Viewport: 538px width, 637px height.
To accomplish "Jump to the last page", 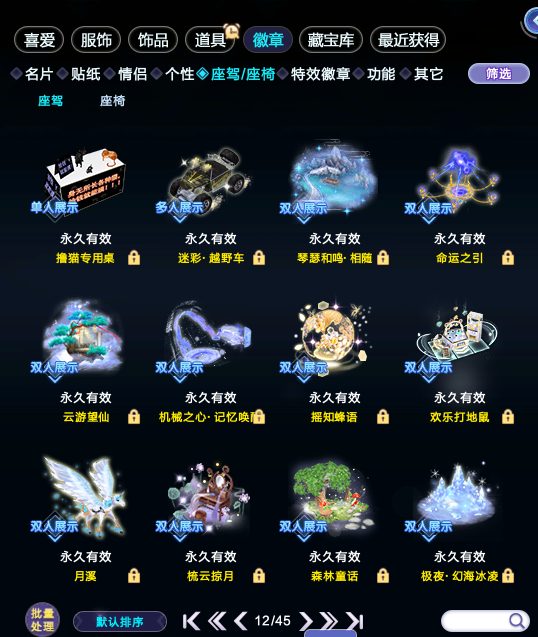I will tap(355, 621).
